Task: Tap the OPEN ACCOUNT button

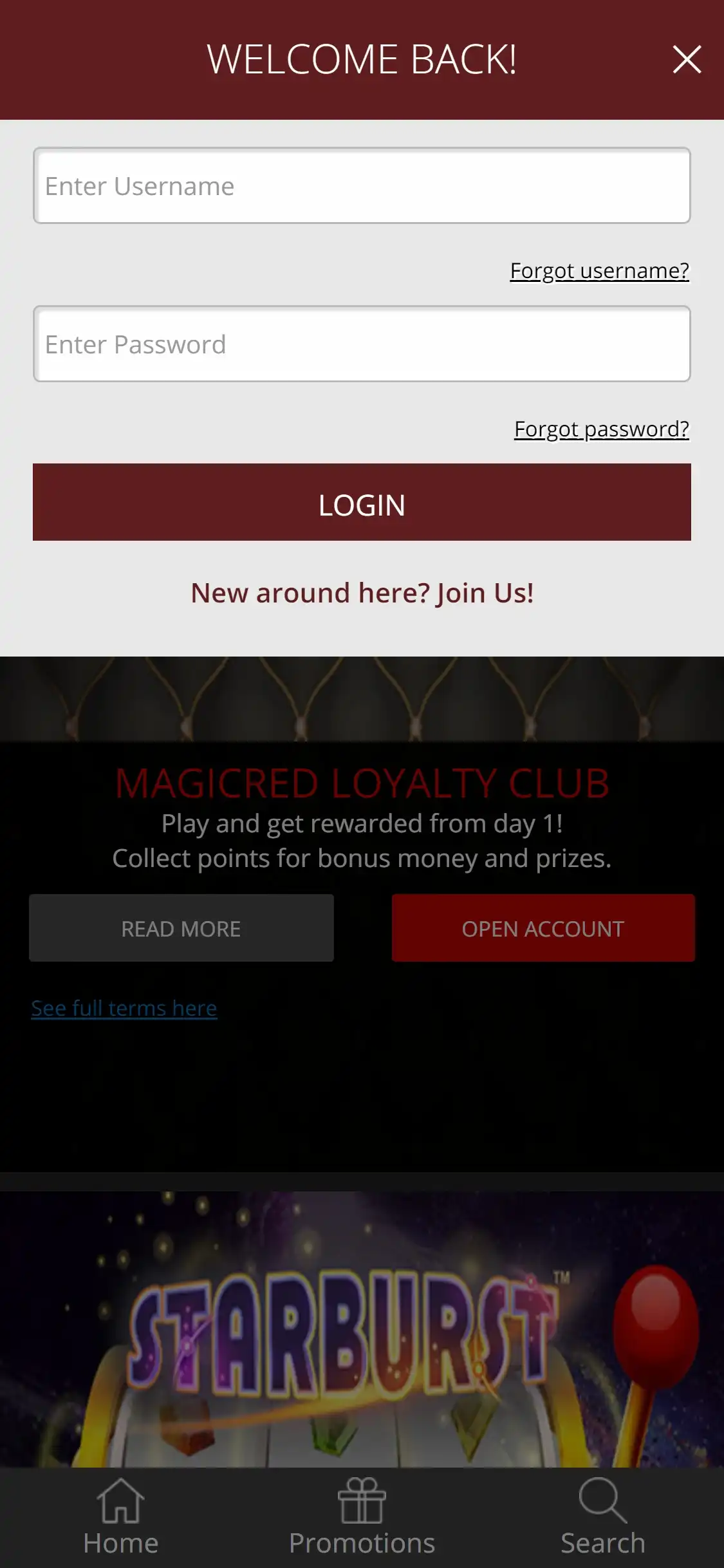Action: (x=543, y=928)
